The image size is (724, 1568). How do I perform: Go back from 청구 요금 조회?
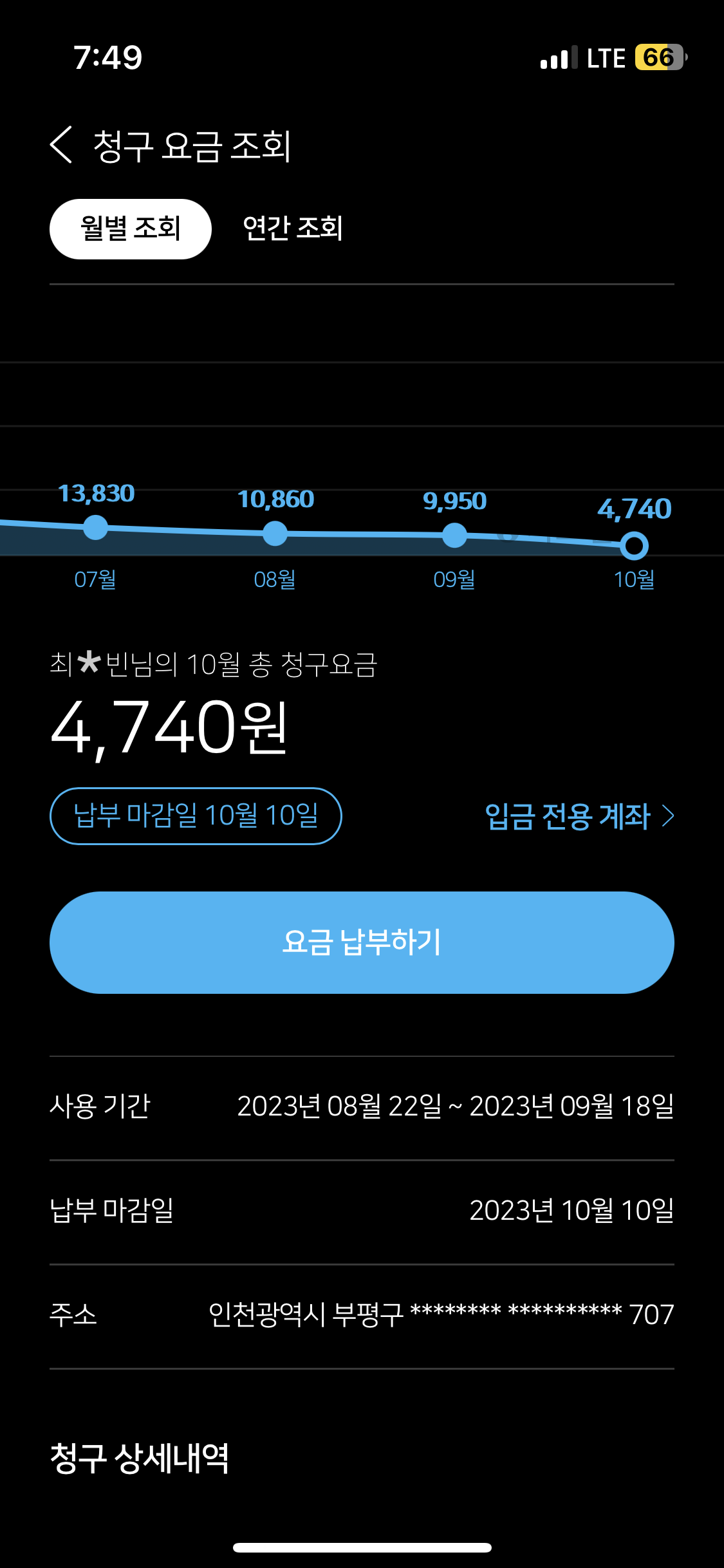pyautogui.click(x=62, y=145)
